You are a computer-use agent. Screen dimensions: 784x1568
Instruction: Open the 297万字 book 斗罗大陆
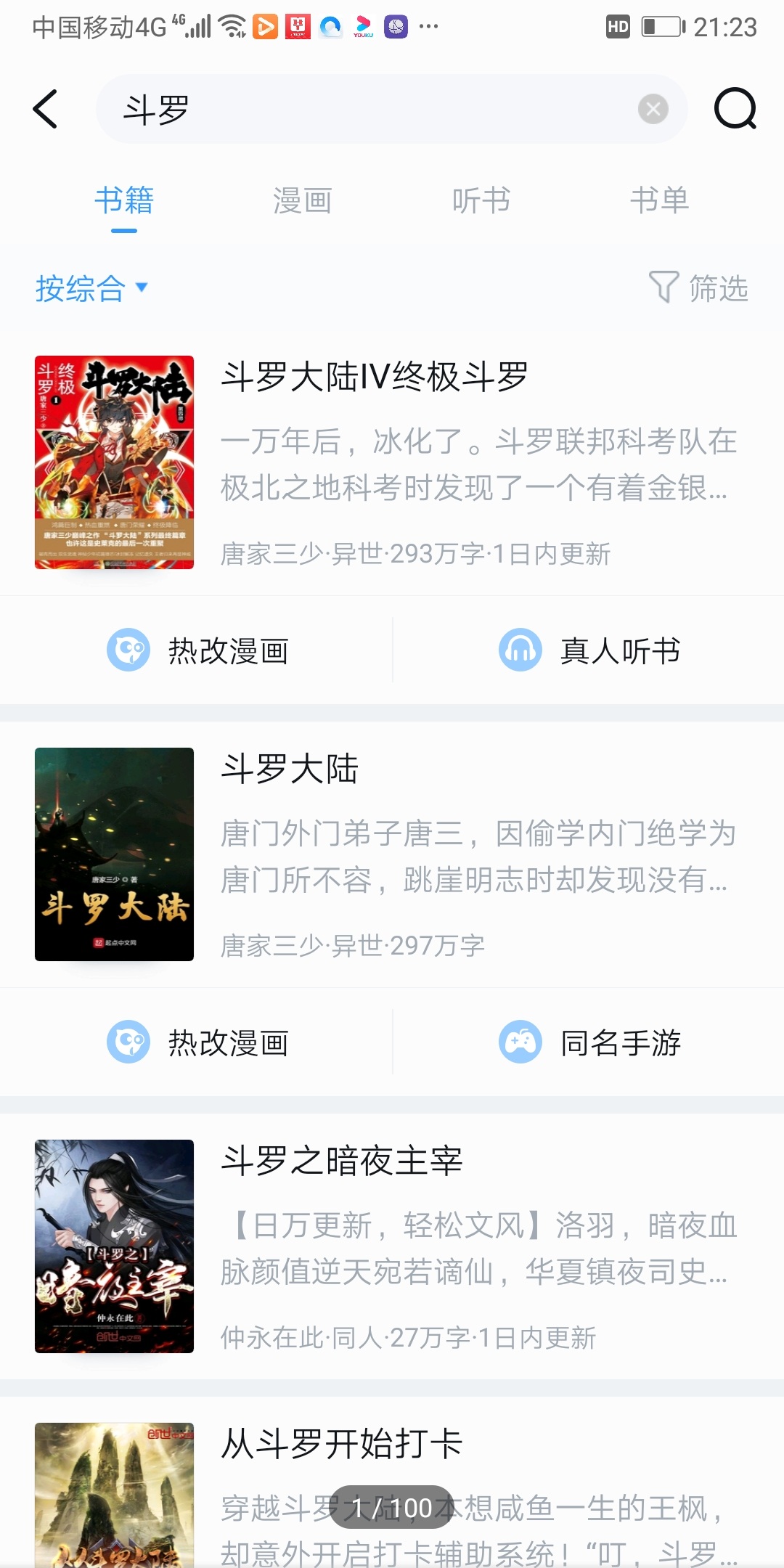[x=392, y=854]
